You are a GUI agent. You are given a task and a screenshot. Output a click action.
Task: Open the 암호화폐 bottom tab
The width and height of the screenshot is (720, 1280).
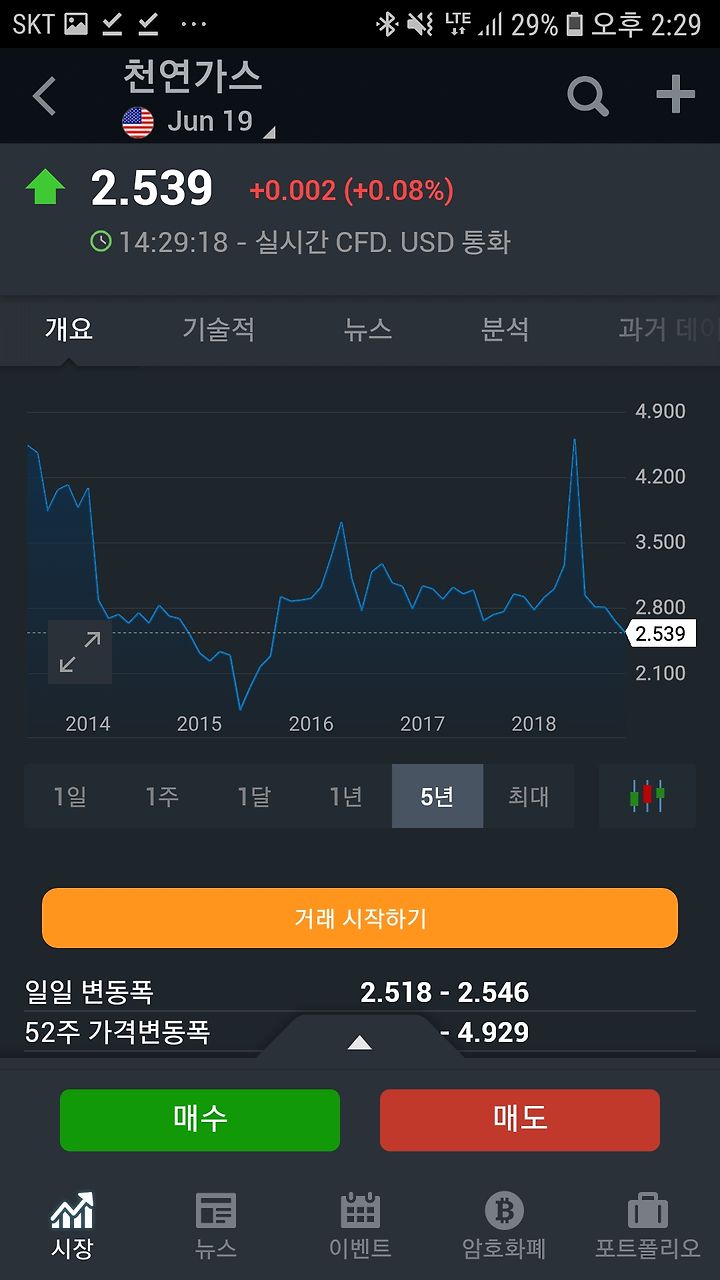pyautogui.click(x=504, y=1225)
